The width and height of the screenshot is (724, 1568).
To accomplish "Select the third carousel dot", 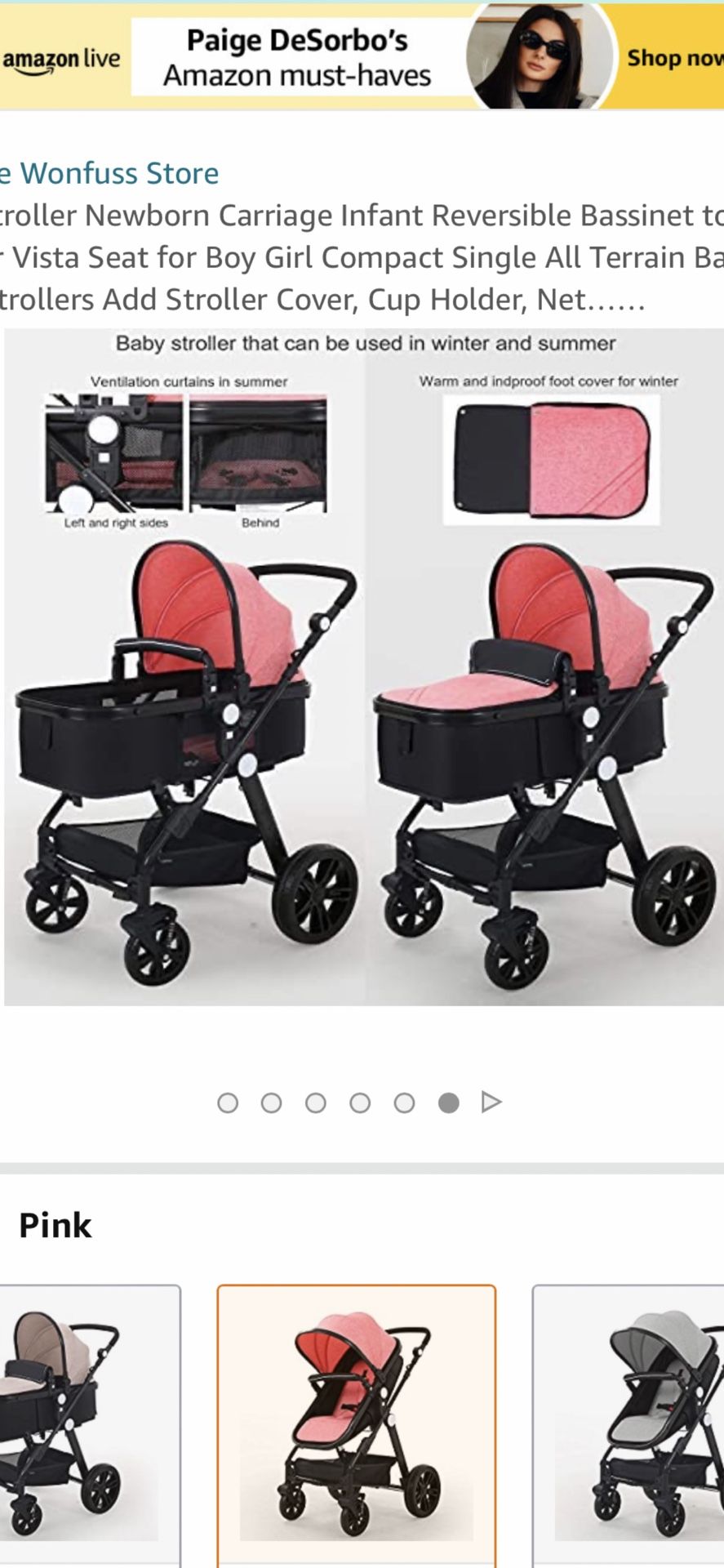I will pos(316,1102).
